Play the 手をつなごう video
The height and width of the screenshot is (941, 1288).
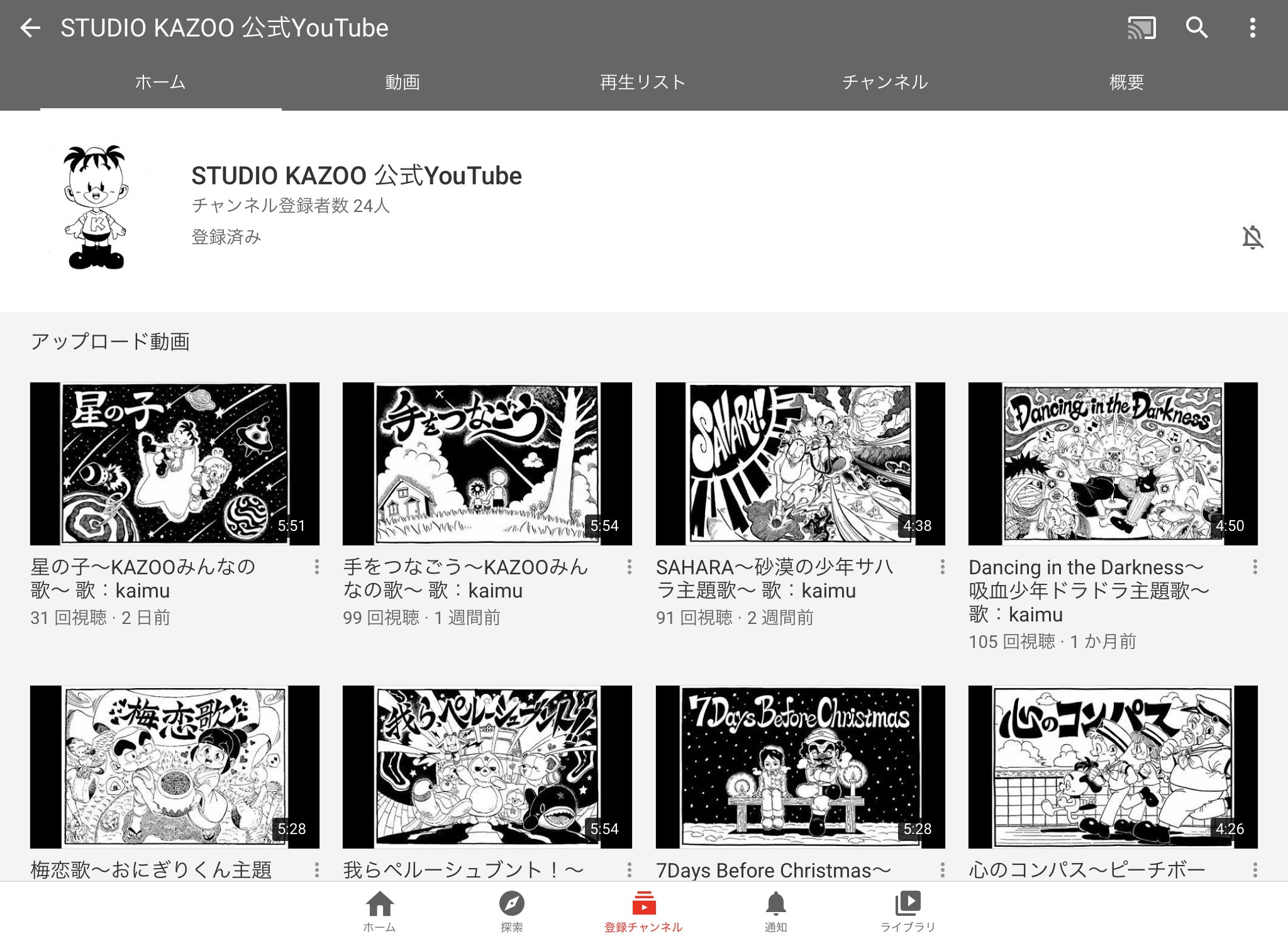coord(487,464)
